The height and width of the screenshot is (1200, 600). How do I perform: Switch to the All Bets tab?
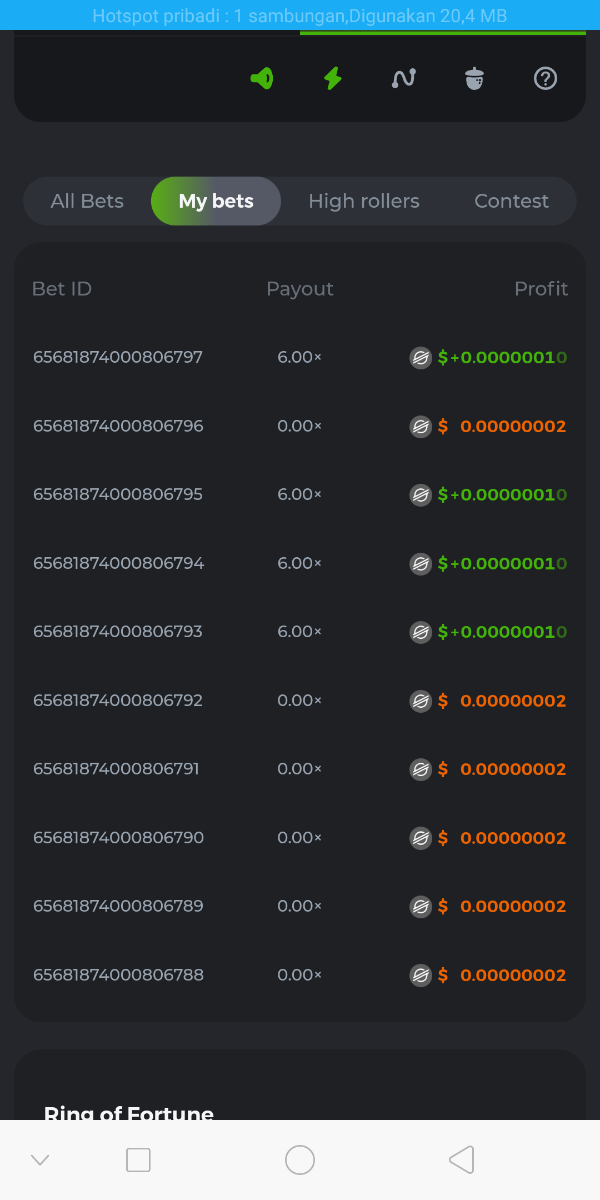tap(87, 201)
